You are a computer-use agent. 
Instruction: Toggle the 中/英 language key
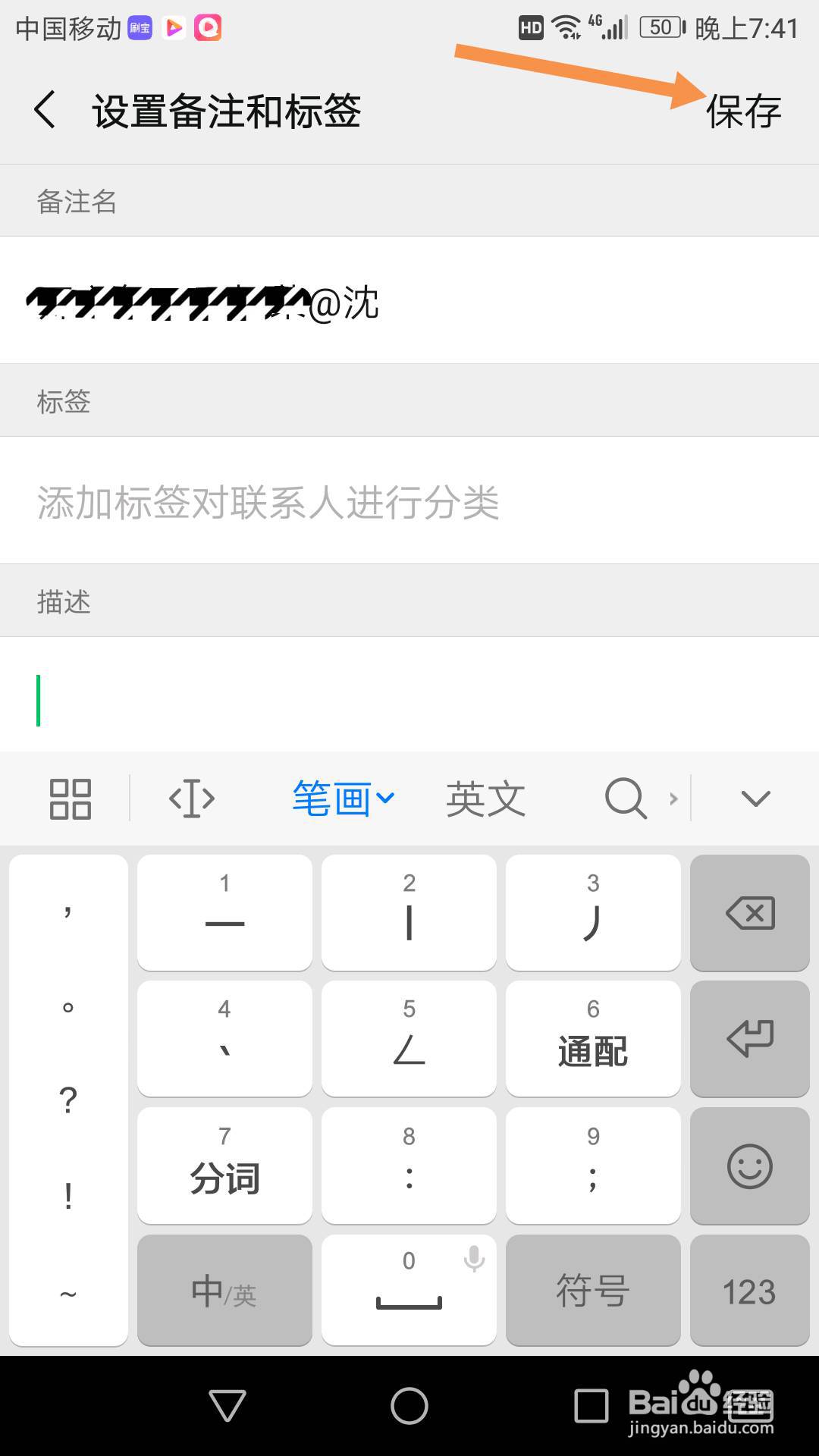coord(224,1291)
